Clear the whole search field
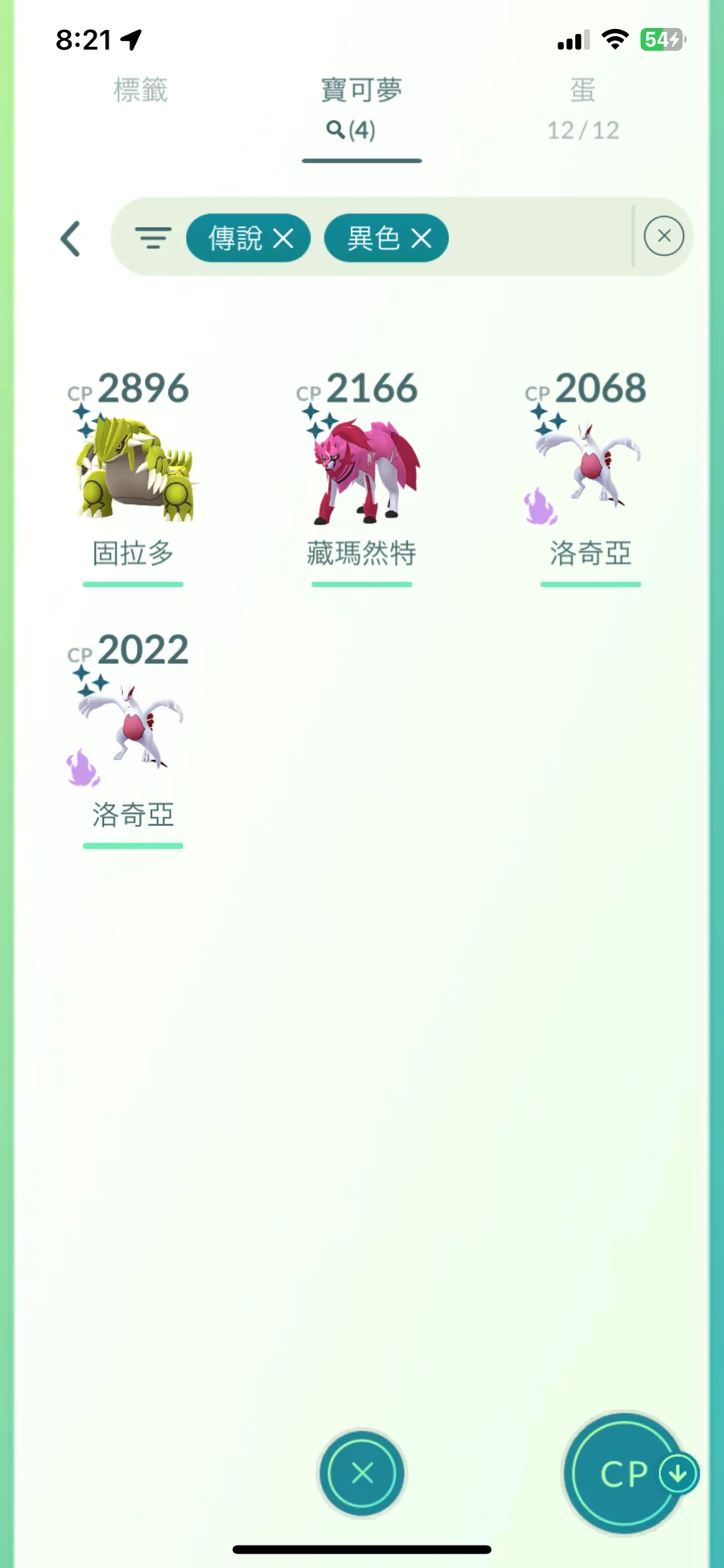This screenshot has width=724, height=1568. [664, 236]
